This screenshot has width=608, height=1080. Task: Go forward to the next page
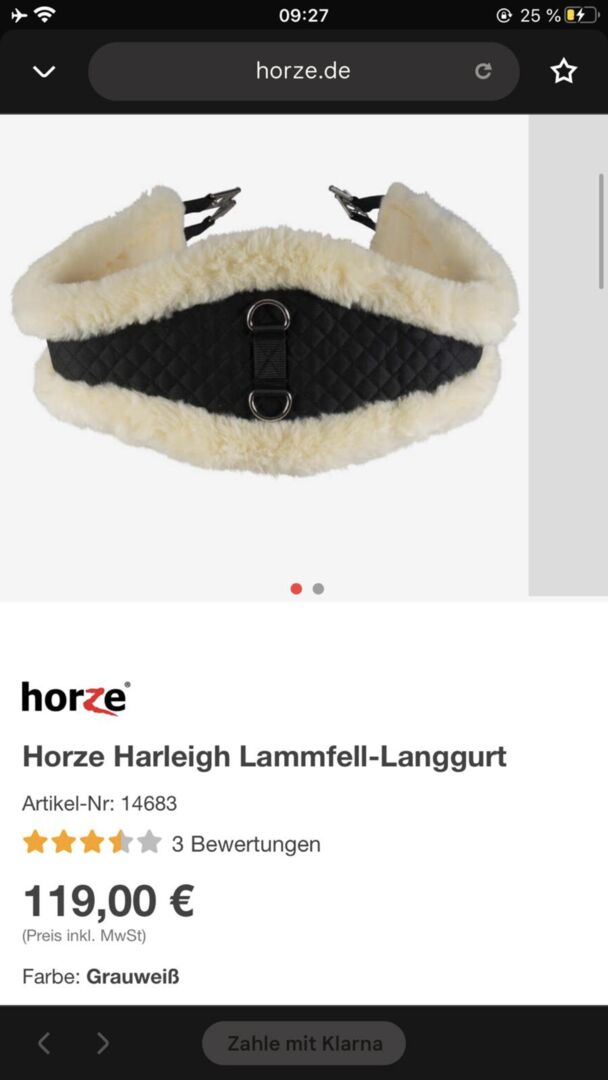click(103, 1043)
